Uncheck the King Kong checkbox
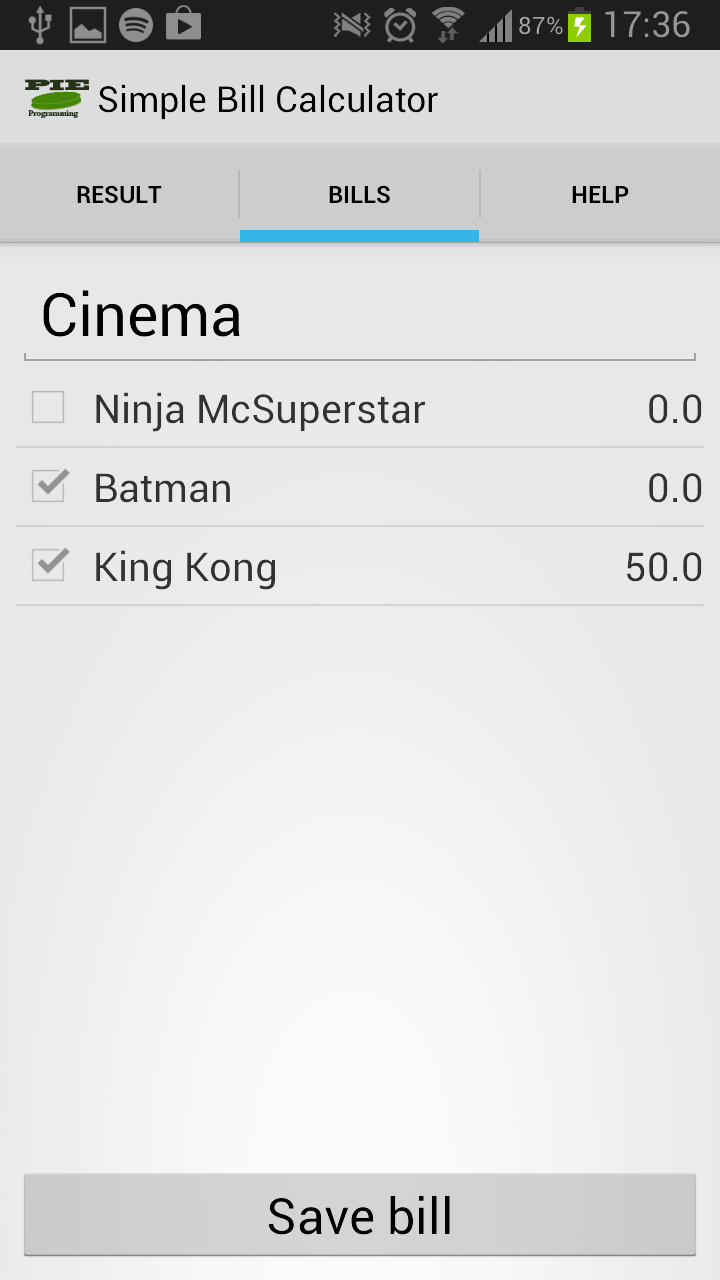Viewport: 720px width, 1280px height. (x=48, y=566)
